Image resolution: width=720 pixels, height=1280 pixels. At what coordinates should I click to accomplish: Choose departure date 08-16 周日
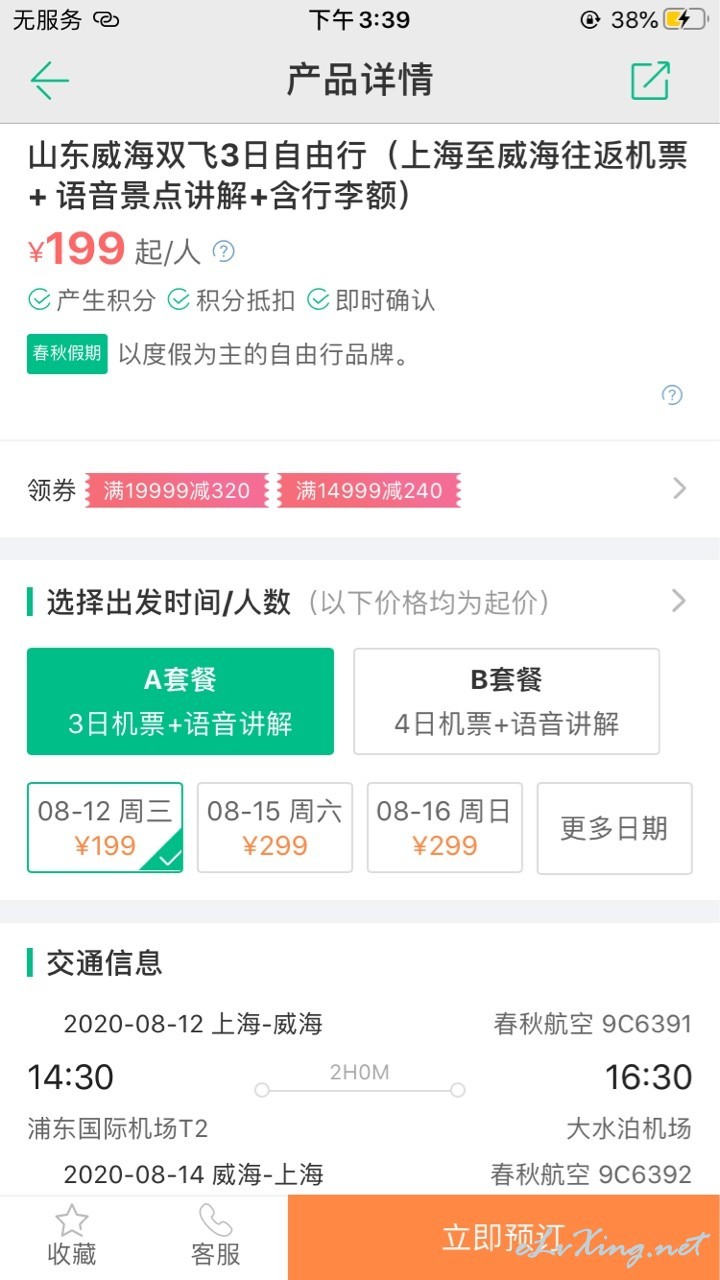click(x=445, y=828)
